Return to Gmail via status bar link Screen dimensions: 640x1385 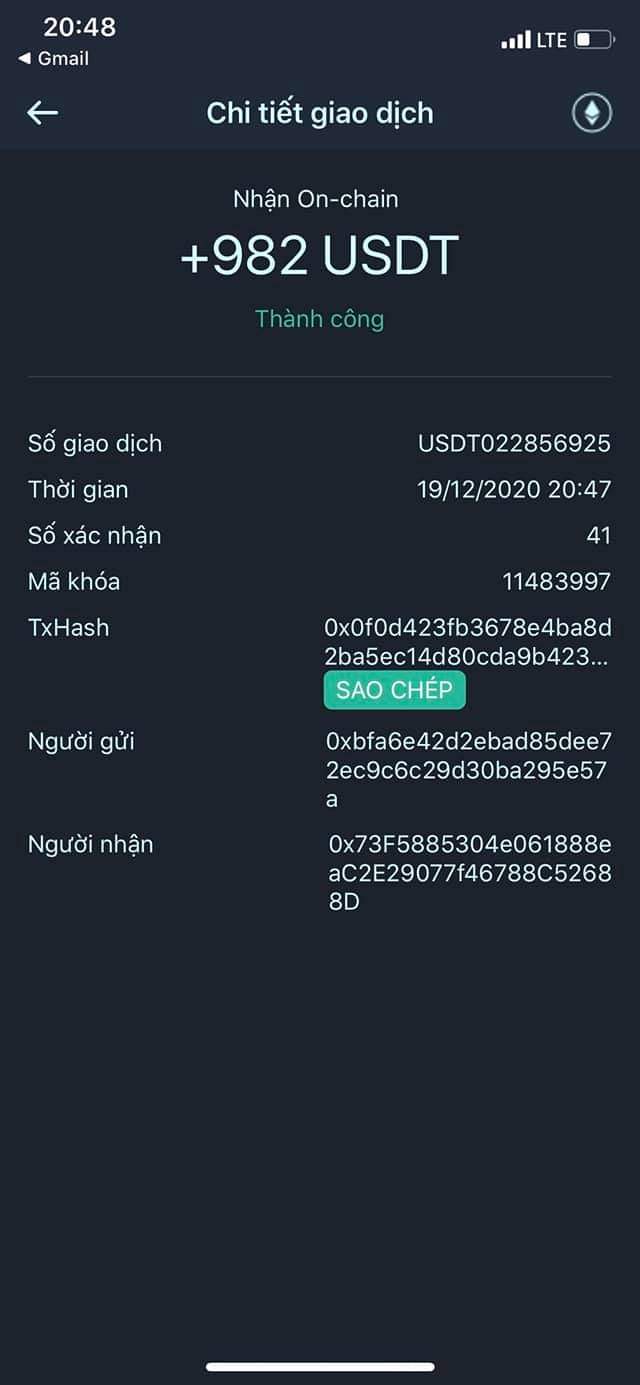pos(54,59)
